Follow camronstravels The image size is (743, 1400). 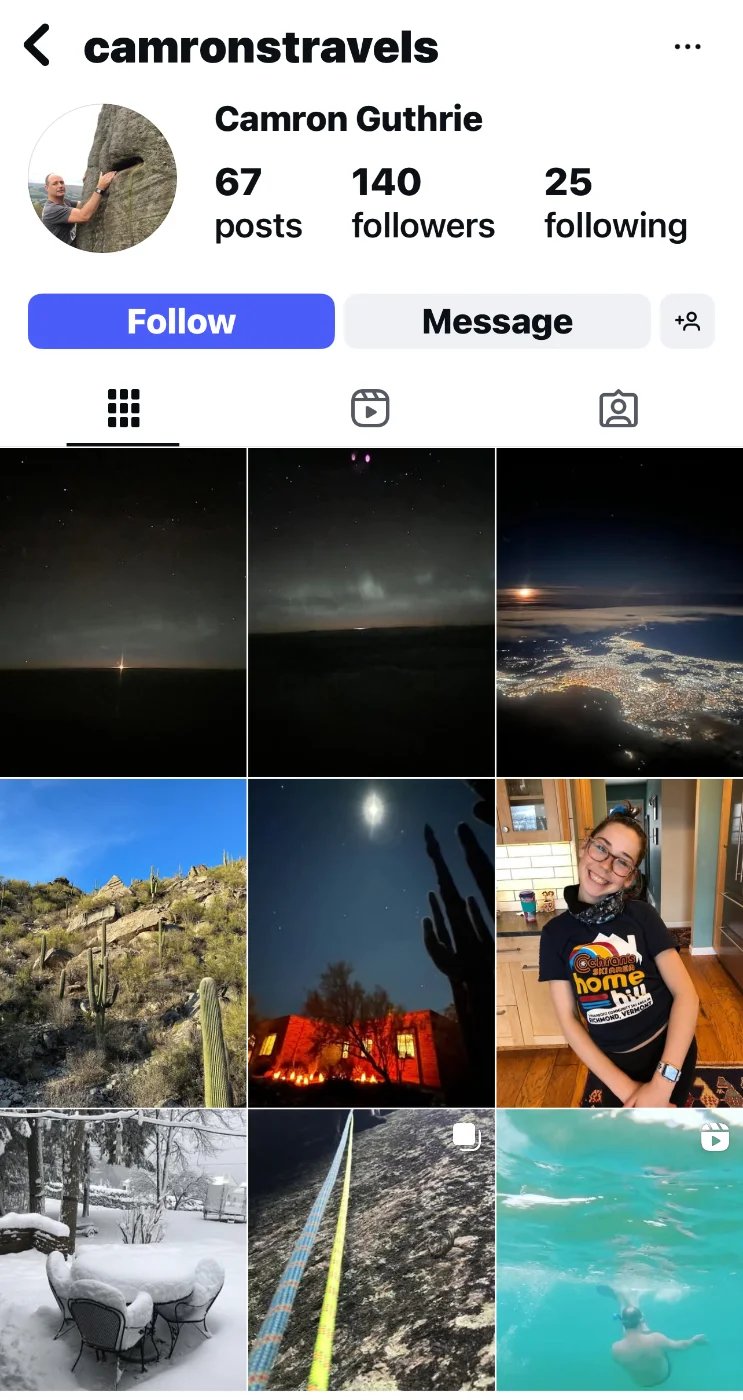coord(181,321)
